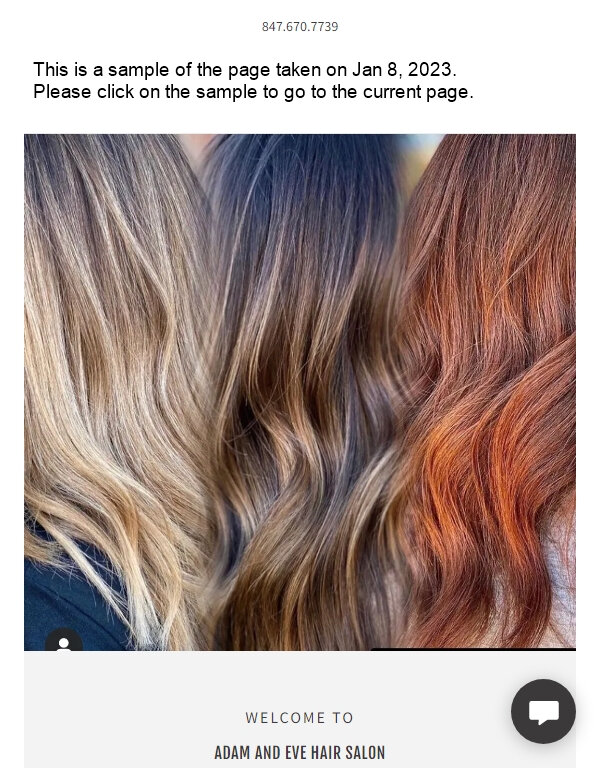Open the chat bubble button
Screen dimensions: 600x768
[x=543, y=711]
